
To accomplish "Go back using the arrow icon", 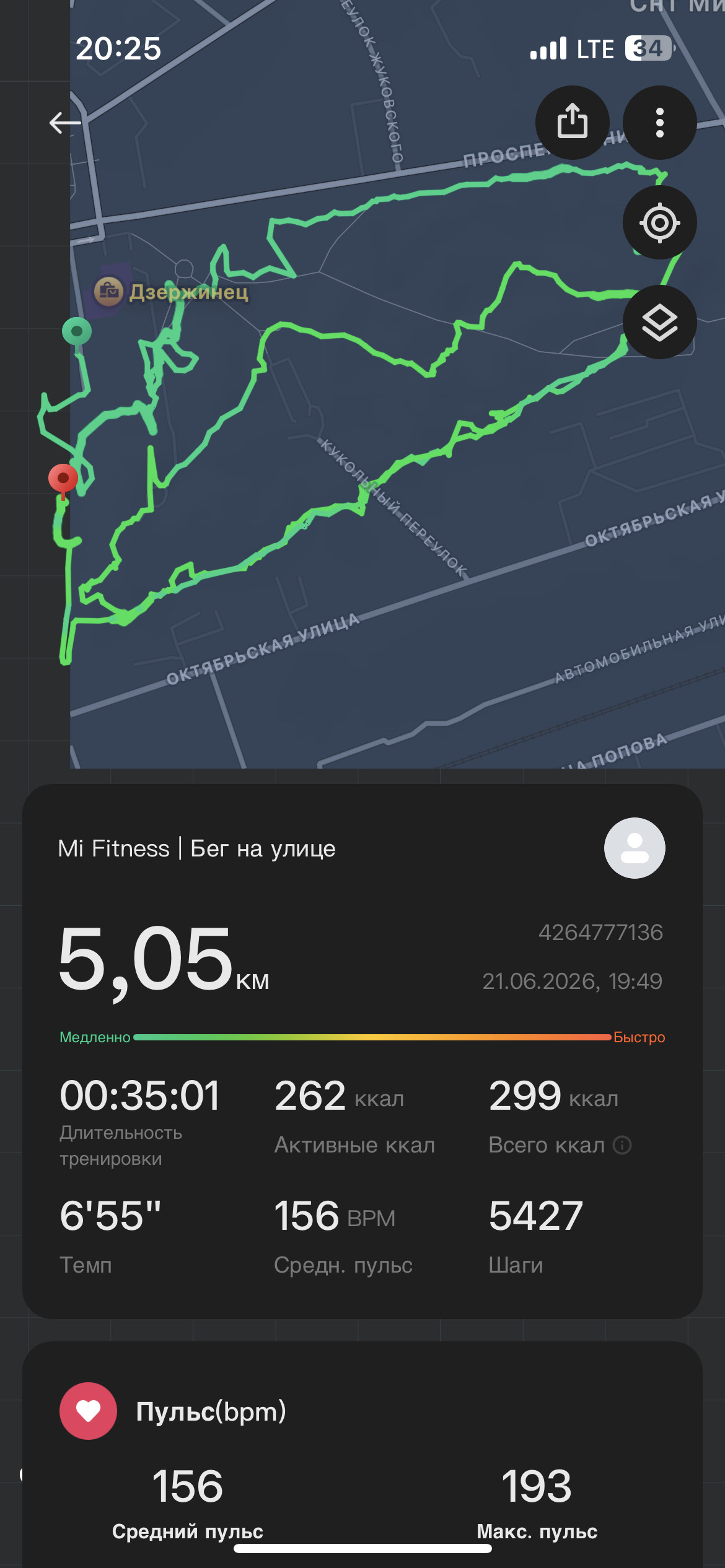I will coord(65,123).
